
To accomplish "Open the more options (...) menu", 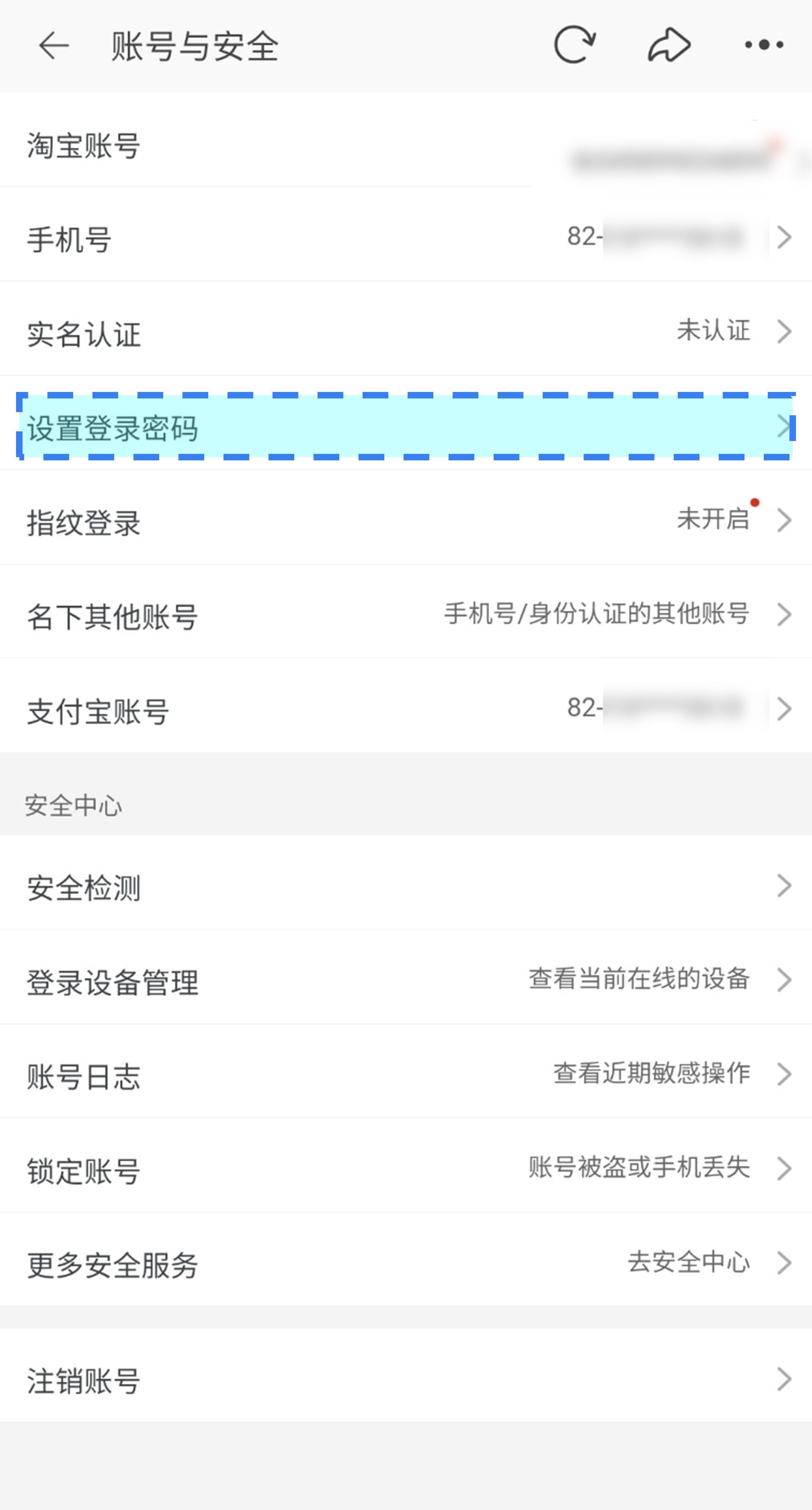I will click(762, 43).
